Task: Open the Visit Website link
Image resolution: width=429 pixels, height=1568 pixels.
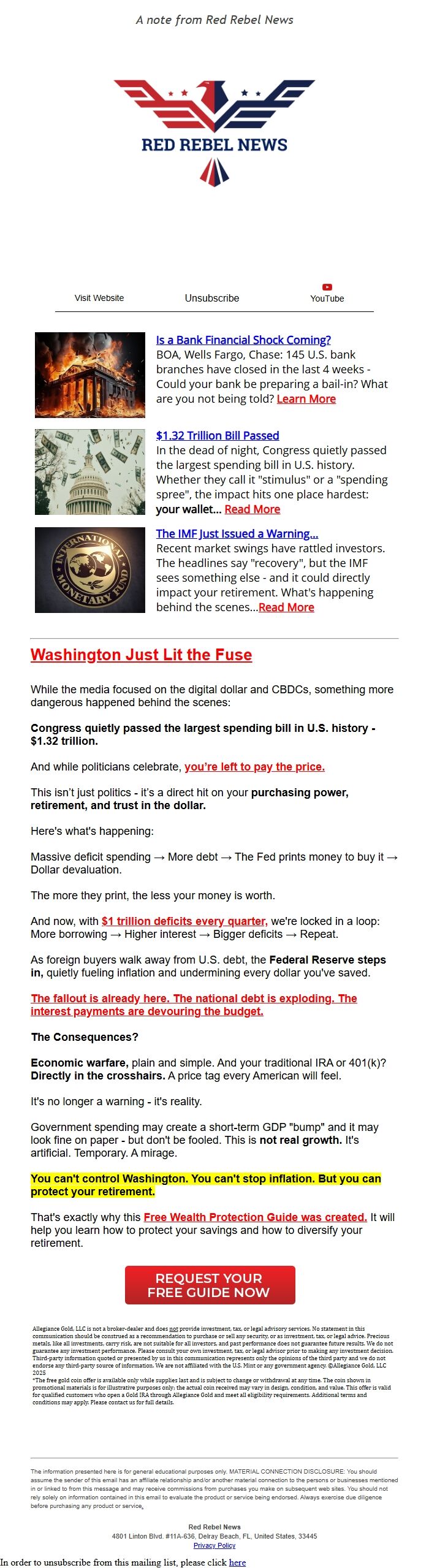Action: 99,298
